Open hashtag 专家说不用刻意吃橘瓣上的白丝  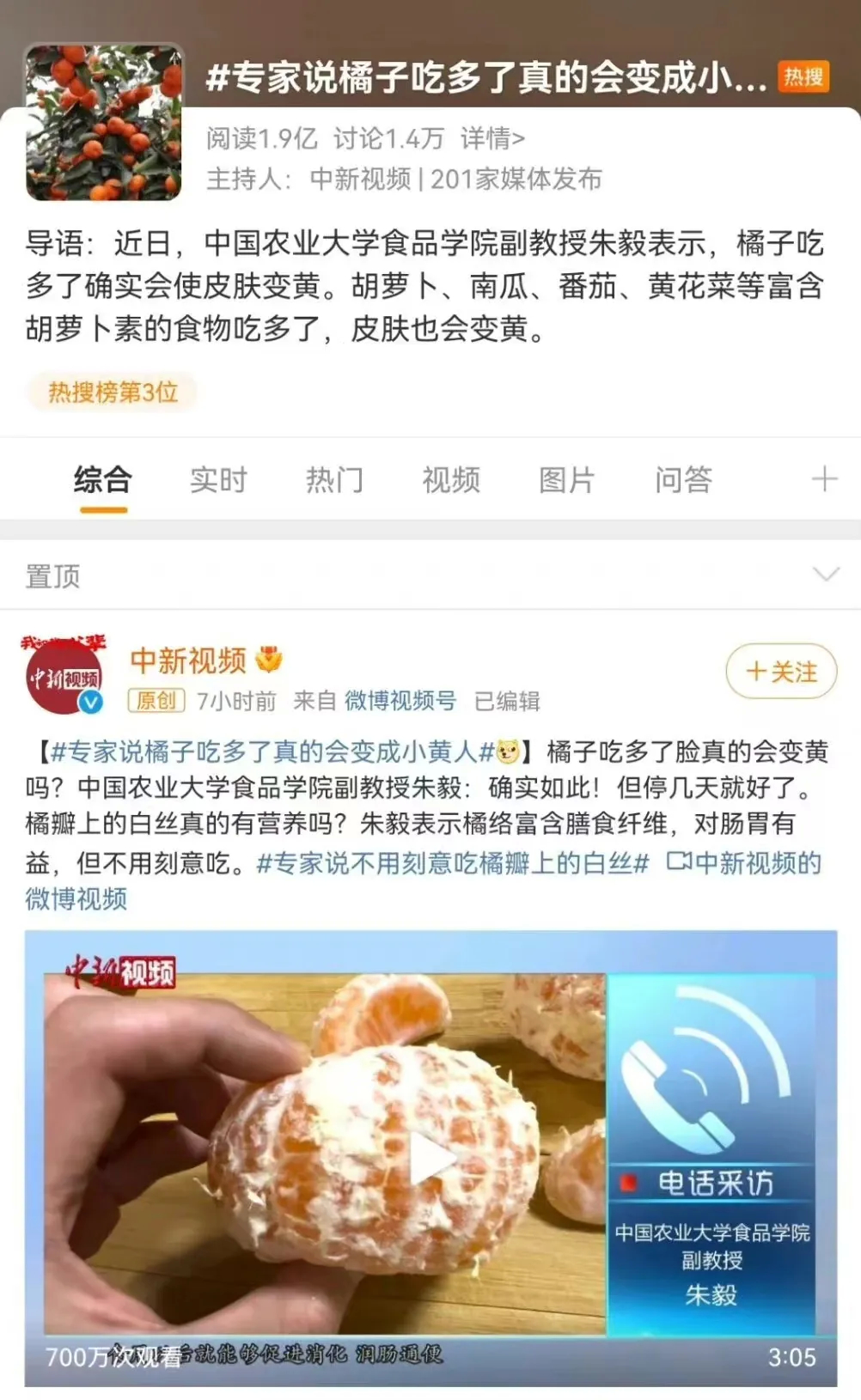pos(453,862)
